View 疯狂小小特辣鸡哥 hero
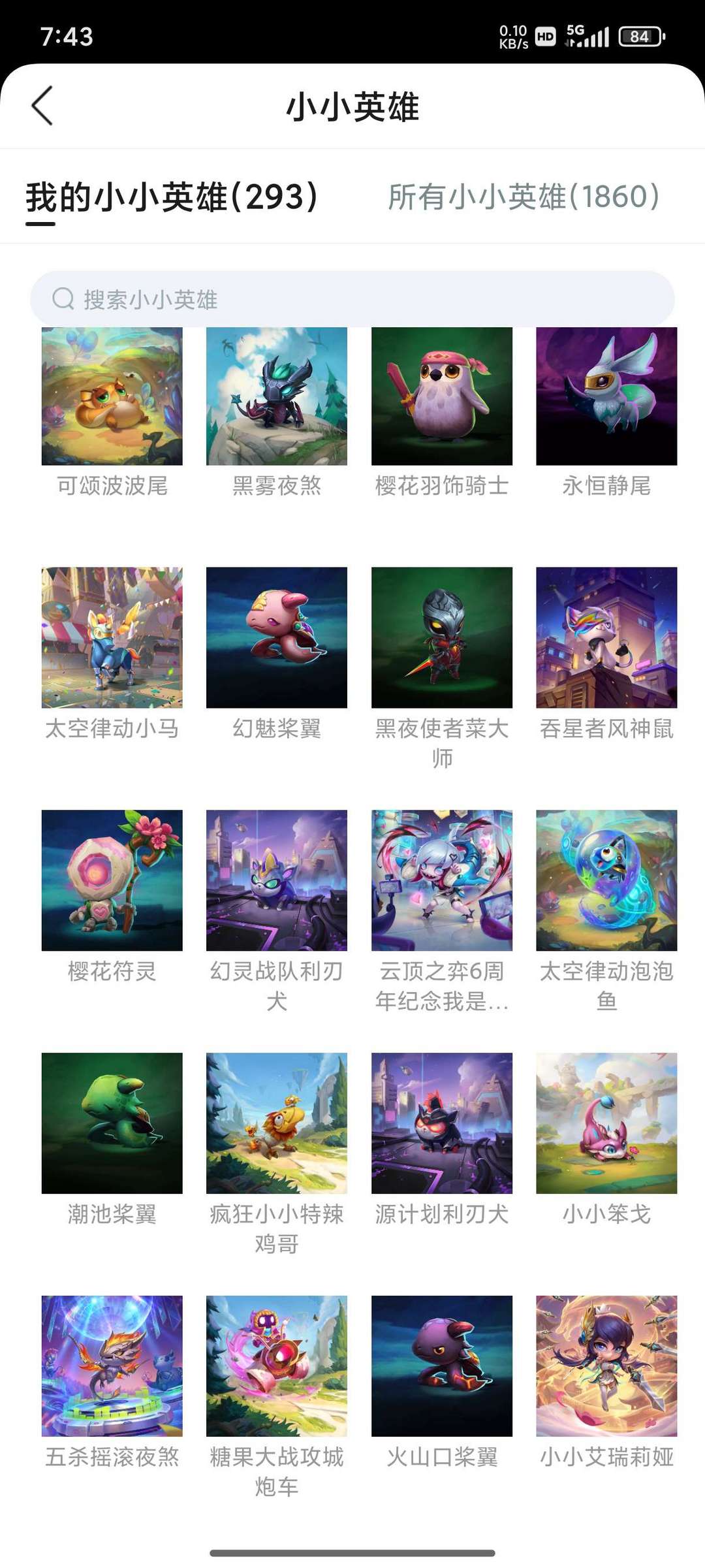Image resolution: width=705 pixels, height=1568 pixels. [x=277, y=1123]
